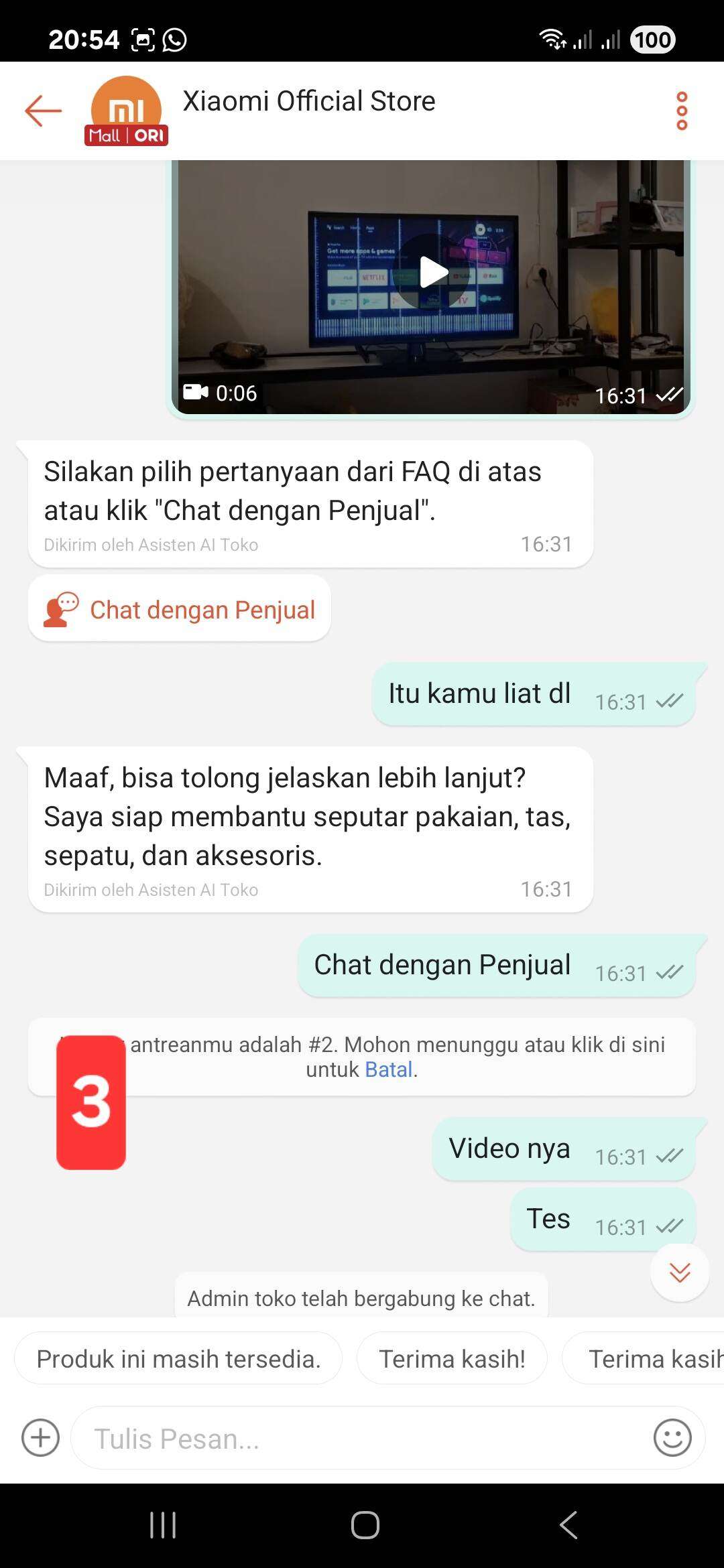724x1568 pixels.
Task: Open the Xiaomi Official Store profile
Action: click(309, 101)
